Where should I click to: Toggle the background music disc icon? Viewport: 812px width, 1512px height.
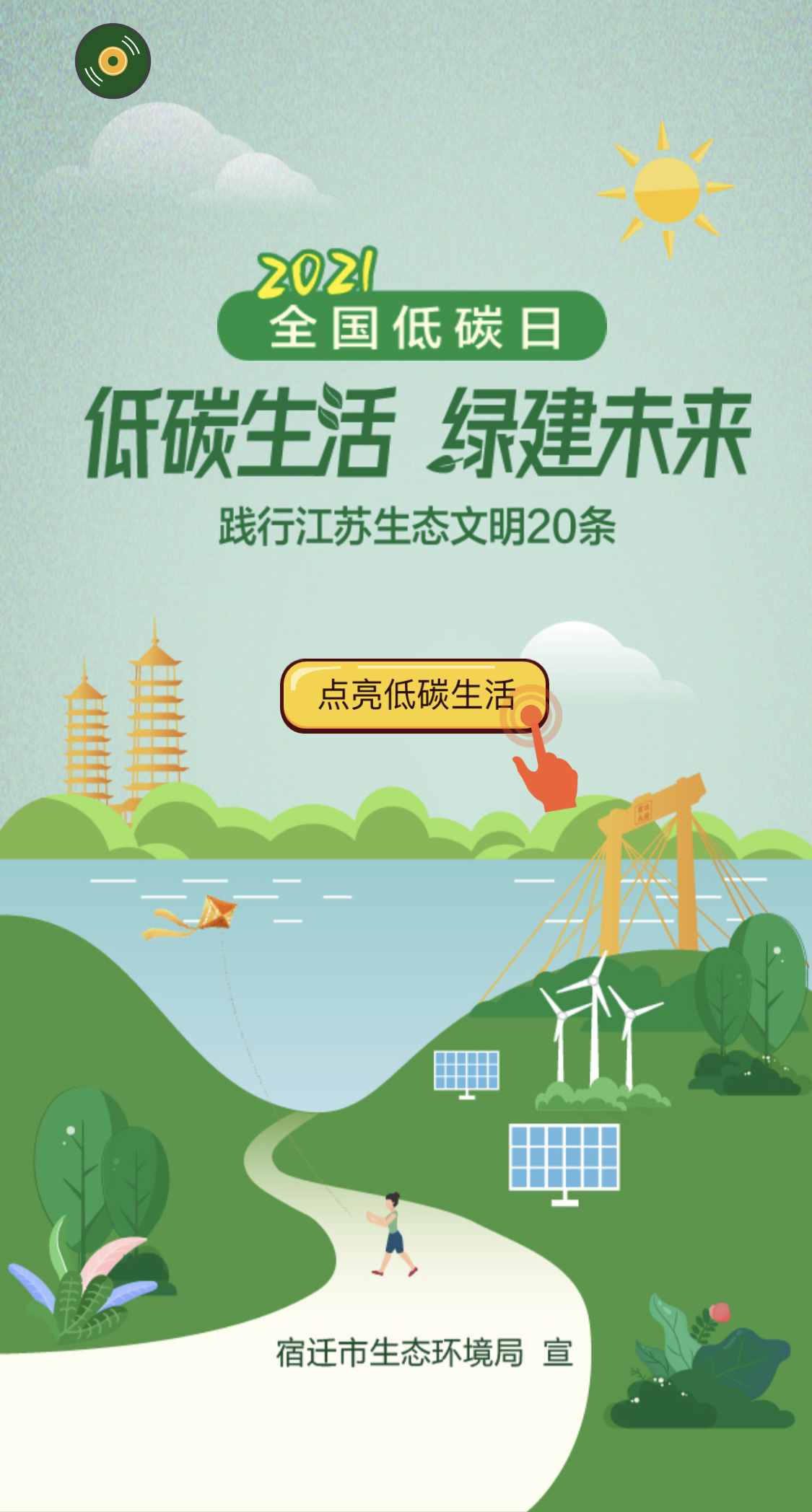click(x=113, y=61)
